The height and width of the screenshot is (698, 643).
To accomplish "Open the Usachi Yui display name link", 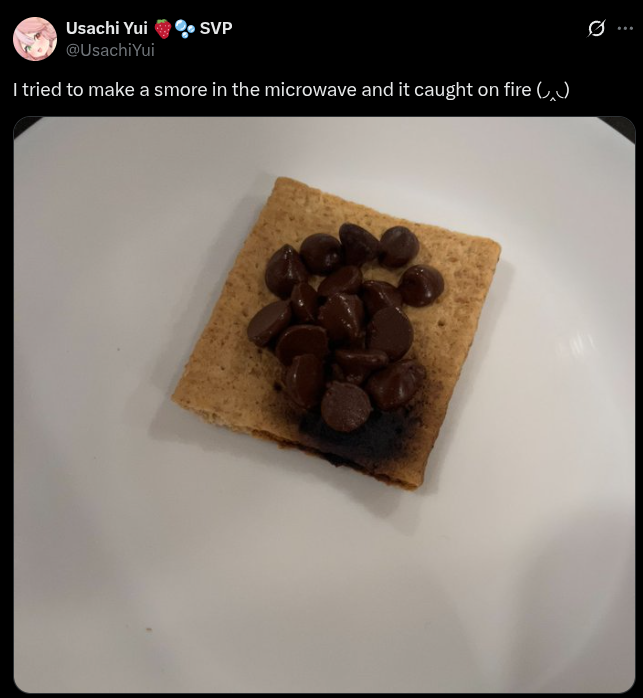I will click(106, 28).
